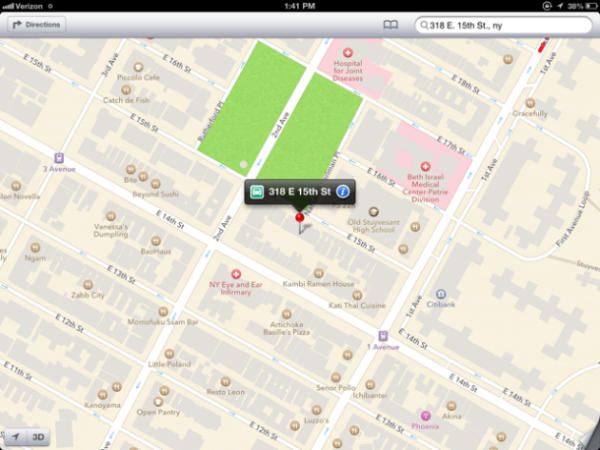Select the 3 Avenue subway station marker
Screen dimensions: 600x450
point(59,157)
